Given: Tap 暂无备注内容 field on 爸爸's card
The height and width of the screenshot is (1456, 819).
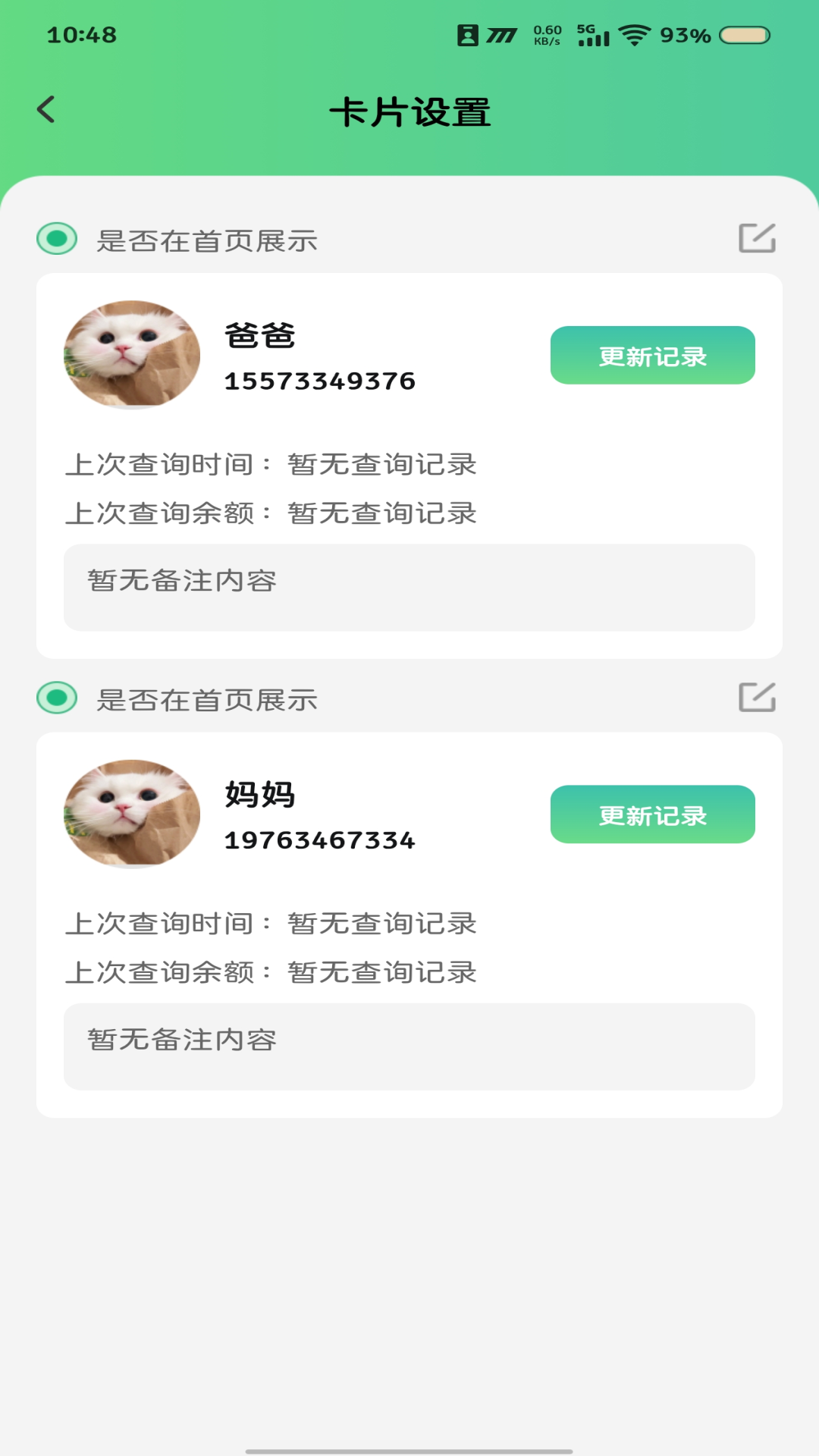Looking at the screenshot, I should [x=409, y=586].
